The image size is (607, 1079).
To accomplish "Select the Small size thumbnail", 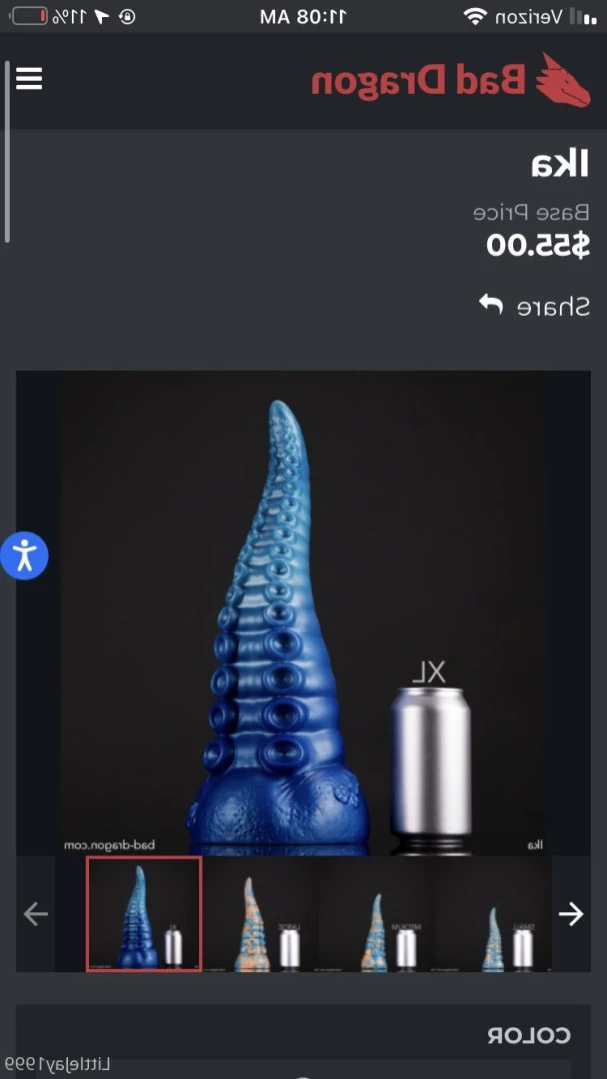I will [492, 914].
